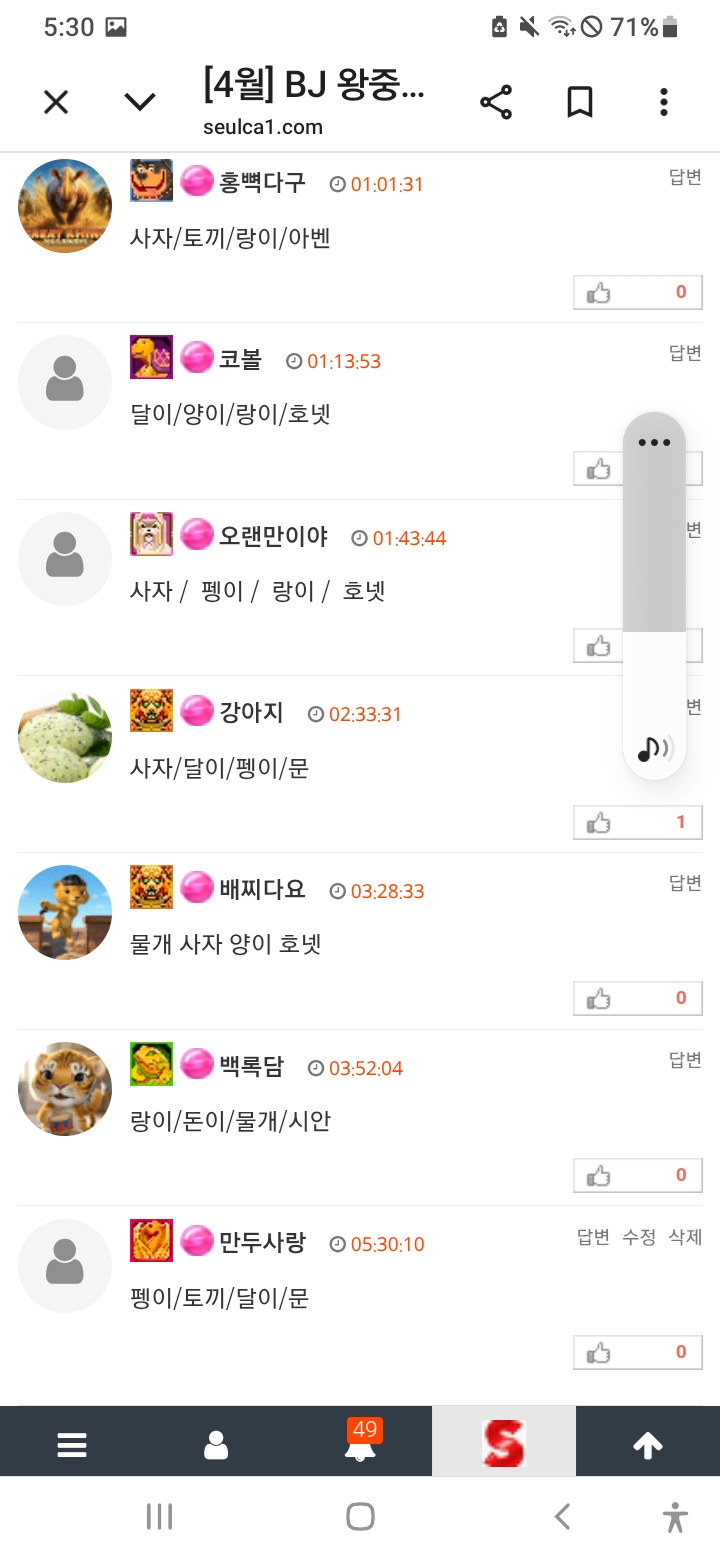Reply to 코볼's comment via 답변
720x1560 pixels.
tap(685, 353)
